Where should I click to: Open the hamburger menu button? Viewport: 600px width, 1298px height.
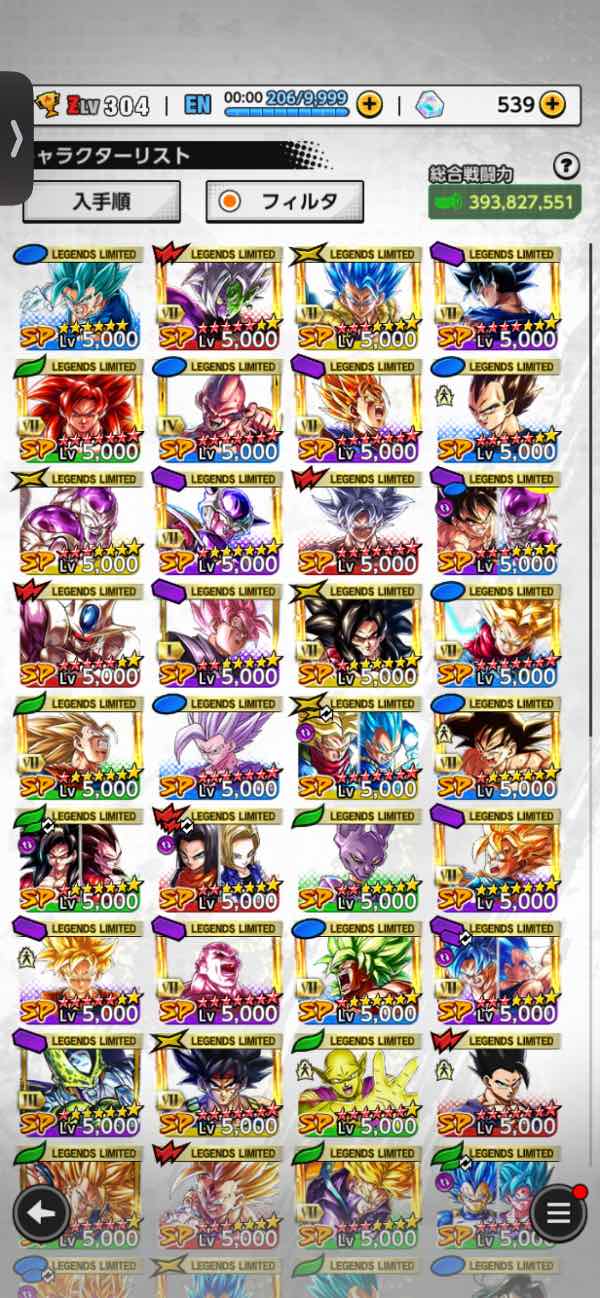coord(558,1213)
